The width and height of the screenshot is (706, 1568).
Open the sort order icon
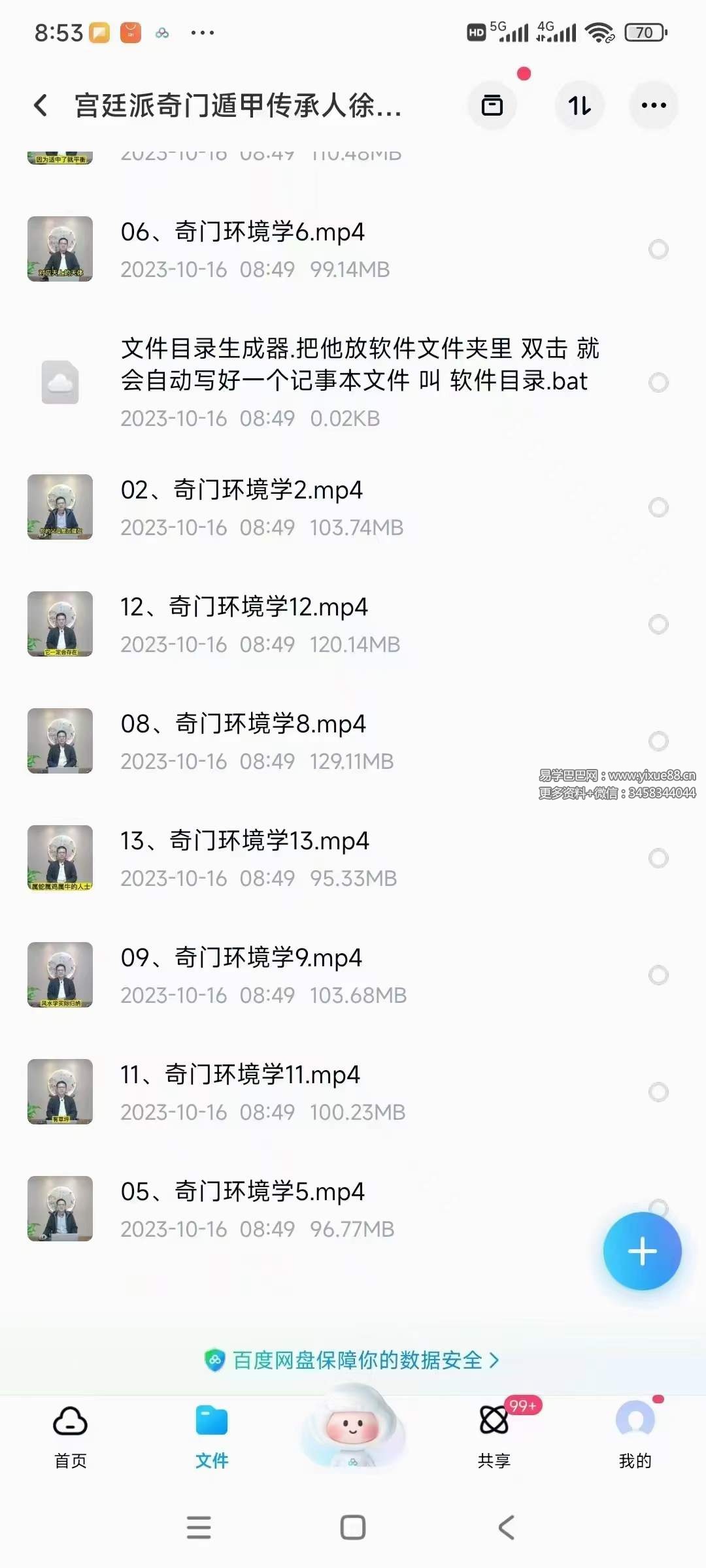click(x=579, y=105)
